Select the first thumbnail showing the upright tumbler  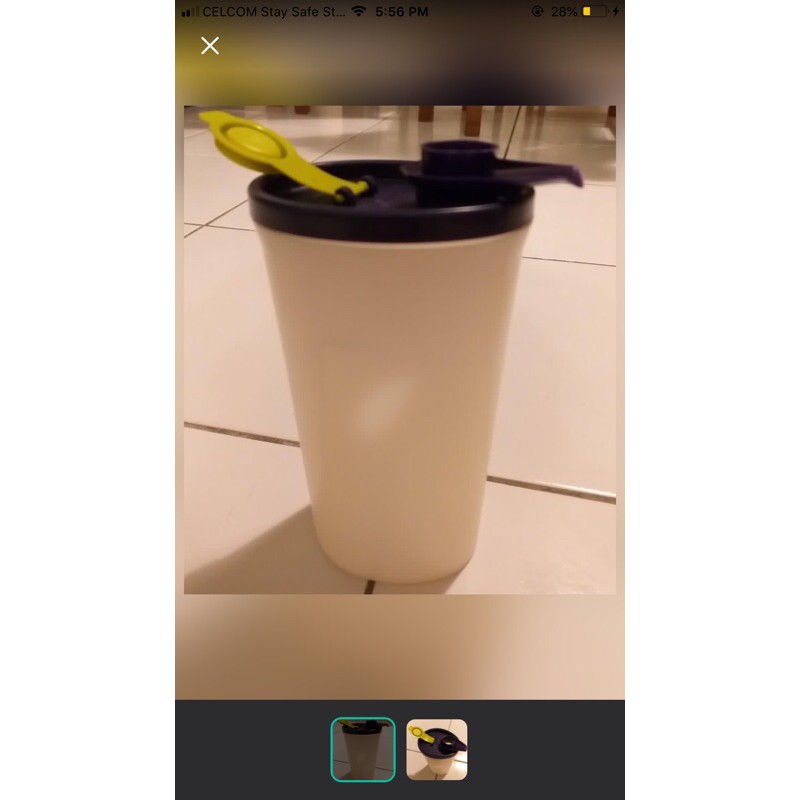click(363, 749)
